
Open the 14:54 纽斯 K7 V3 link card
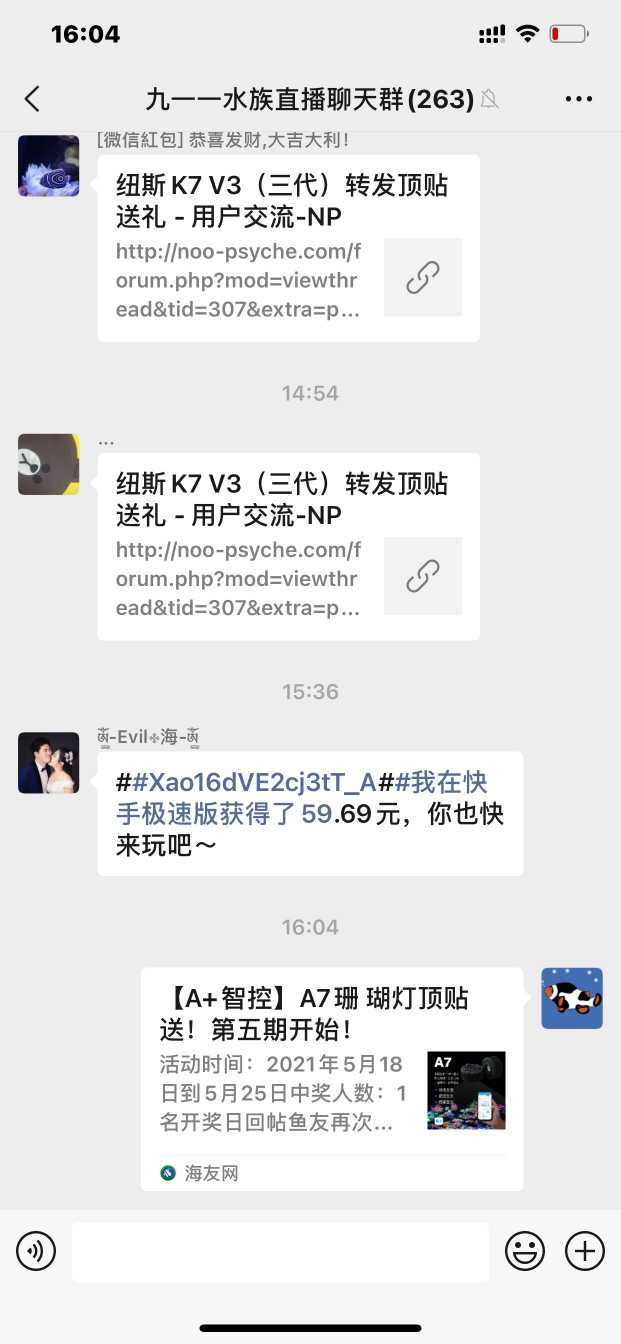pos(288,546)
